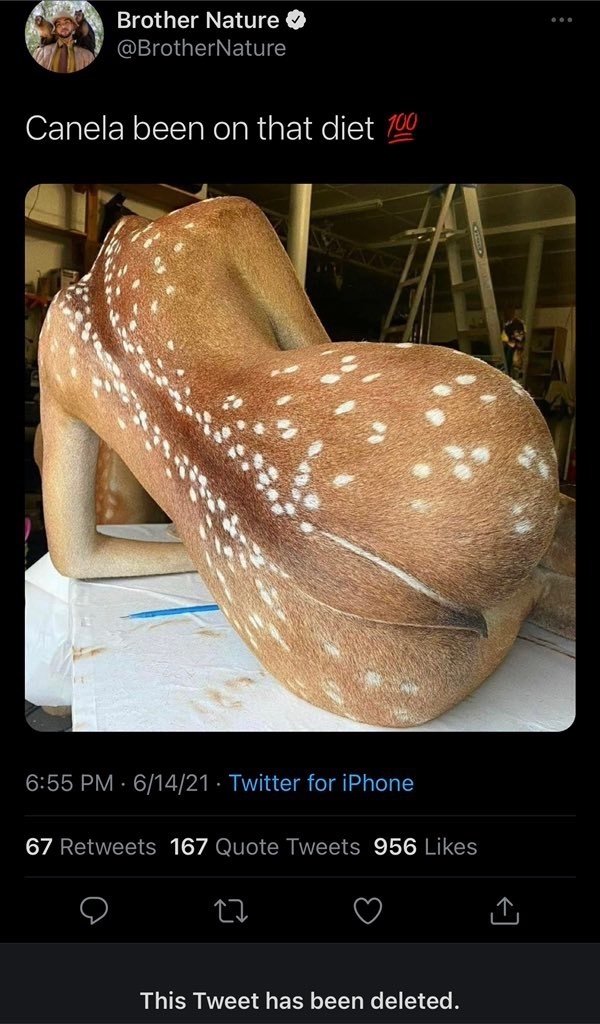Tap the Twitter for iPhone link

(321, 783)
